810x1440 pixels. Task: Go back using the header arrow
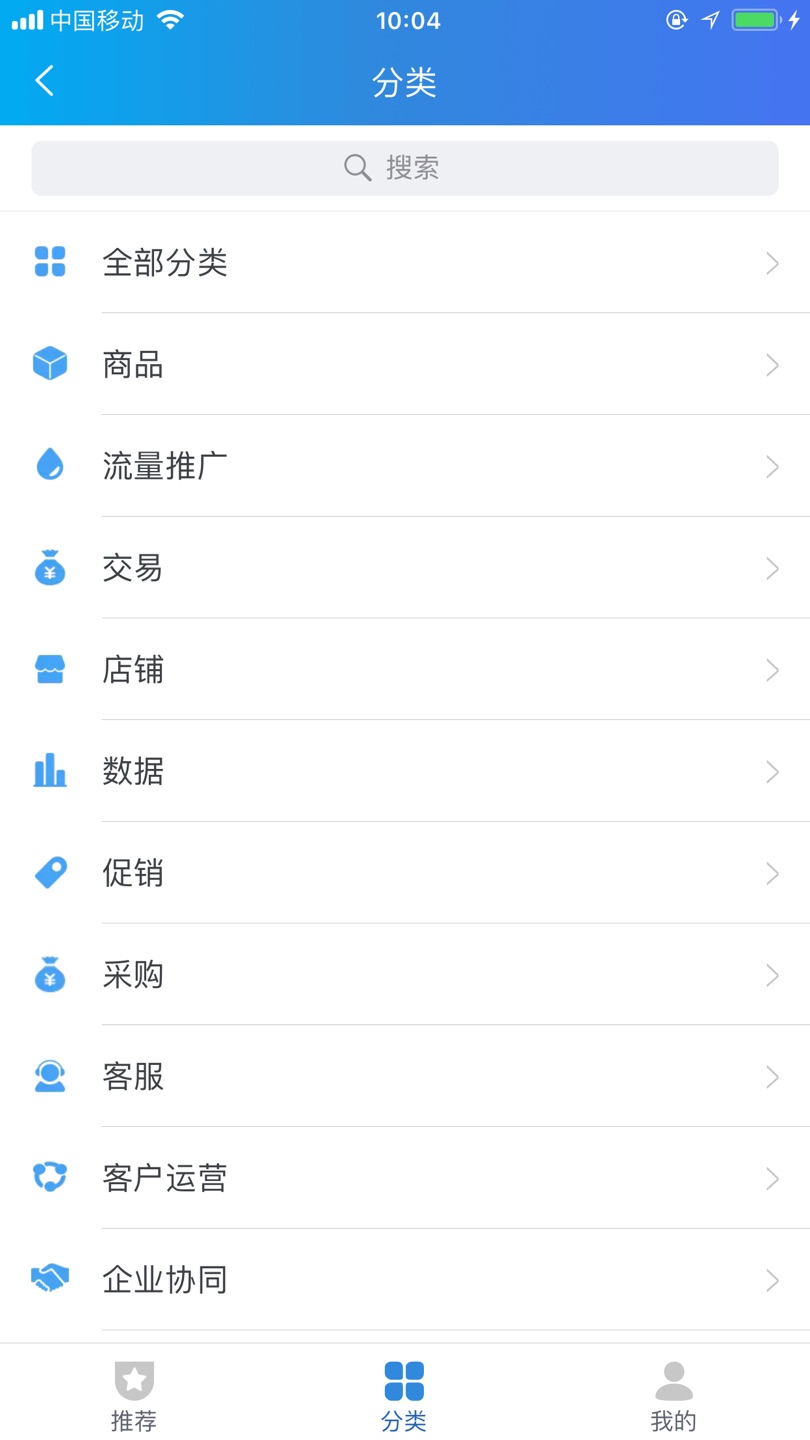pos(44,81)
